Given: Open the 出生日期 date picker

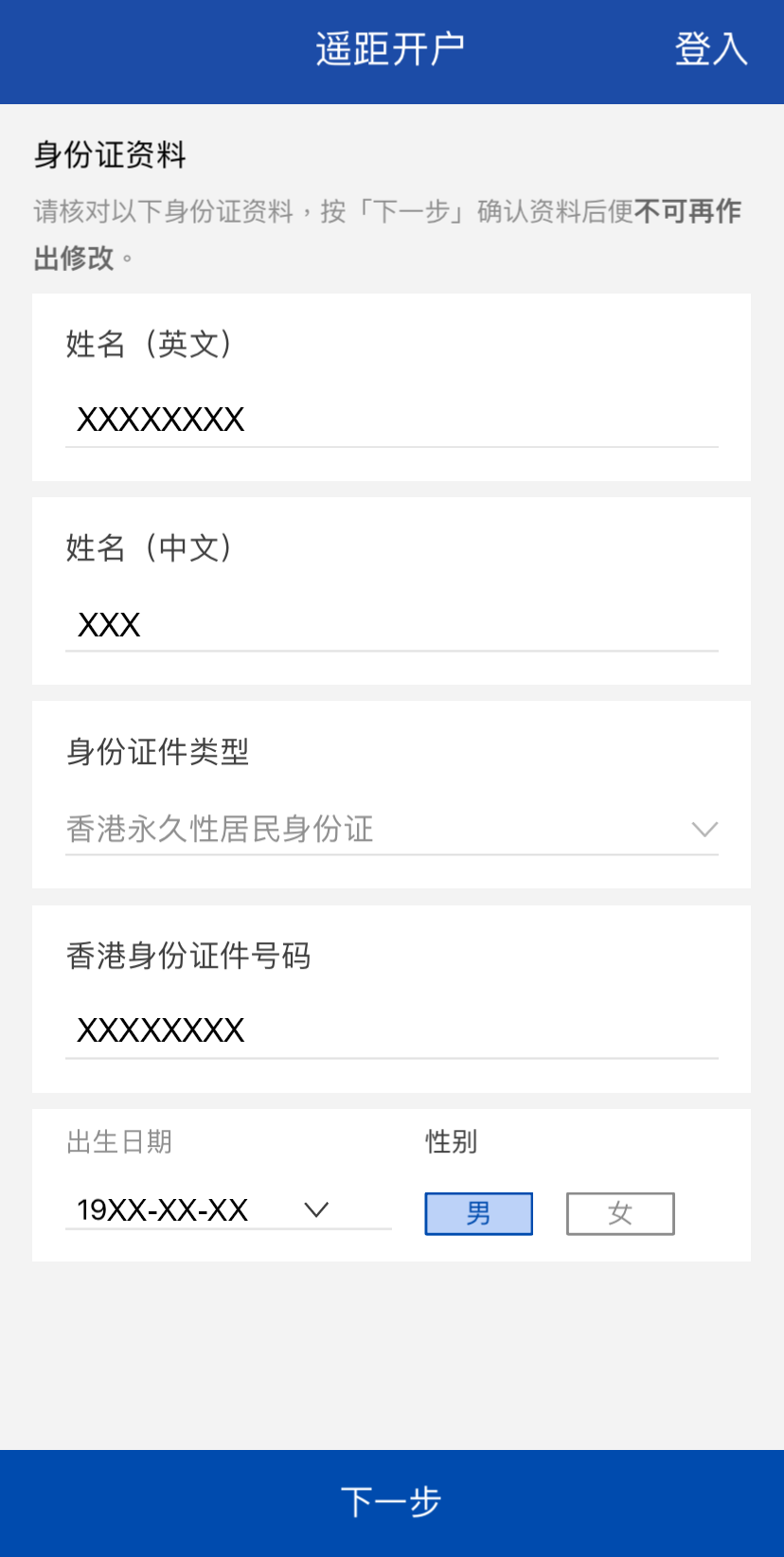Looking at the screenshot, I should click(x=227, y=1209).
